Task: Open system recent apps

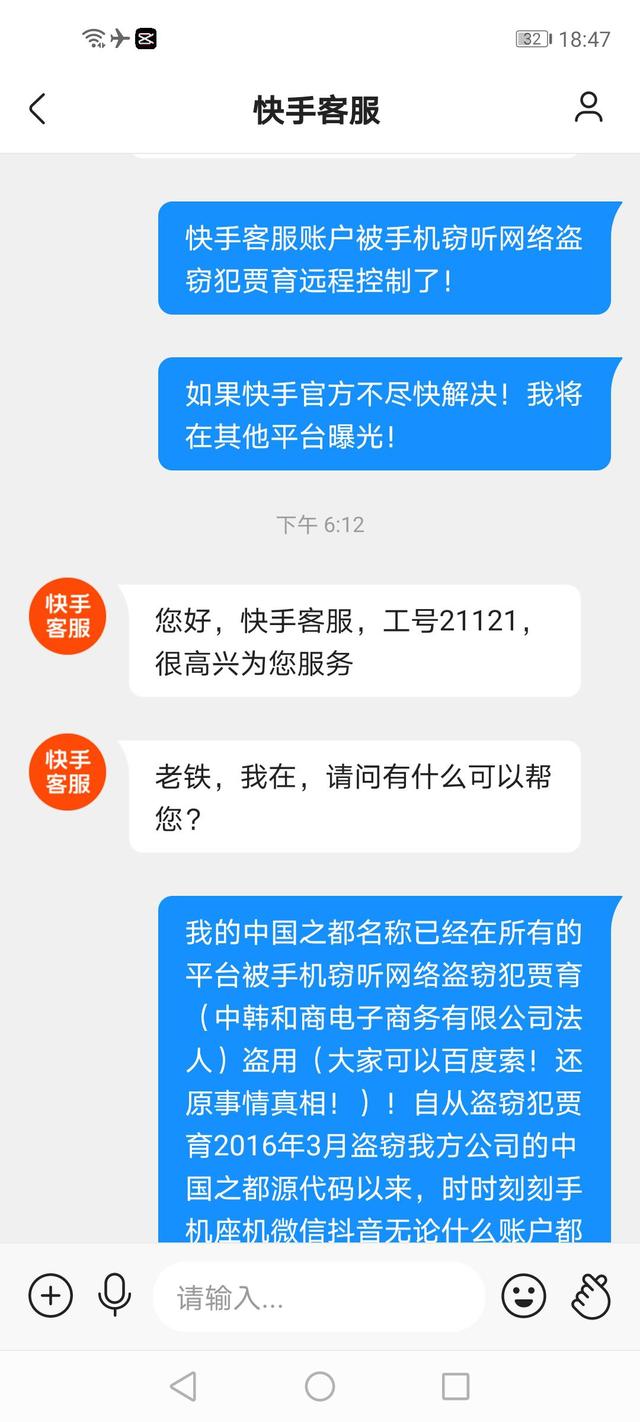Action: pos(455,1386)
